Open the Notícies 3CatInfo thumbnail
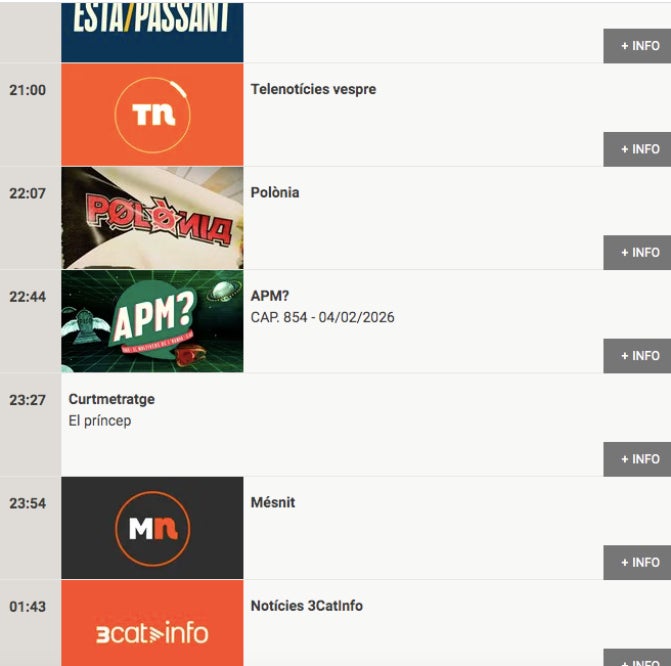Image resolution: width=671 pixels, height=666 pixels. point(152,624)
